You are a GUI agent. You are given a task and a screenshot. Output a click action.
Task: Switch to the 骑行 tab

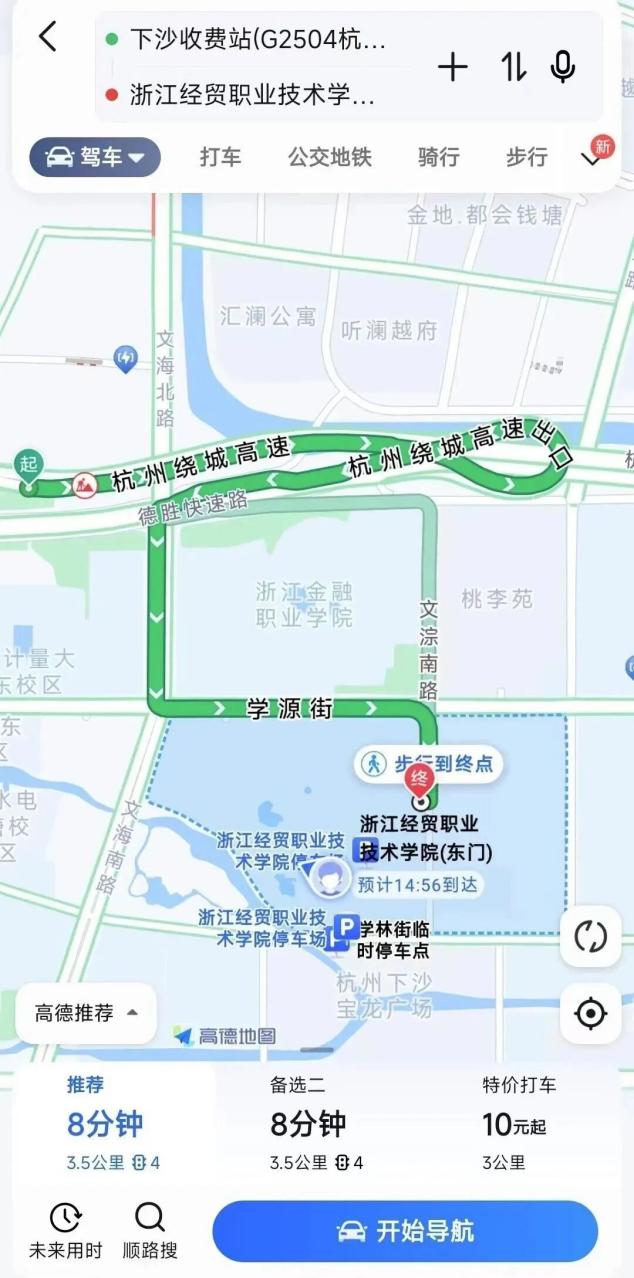click(x=438, y=157)
